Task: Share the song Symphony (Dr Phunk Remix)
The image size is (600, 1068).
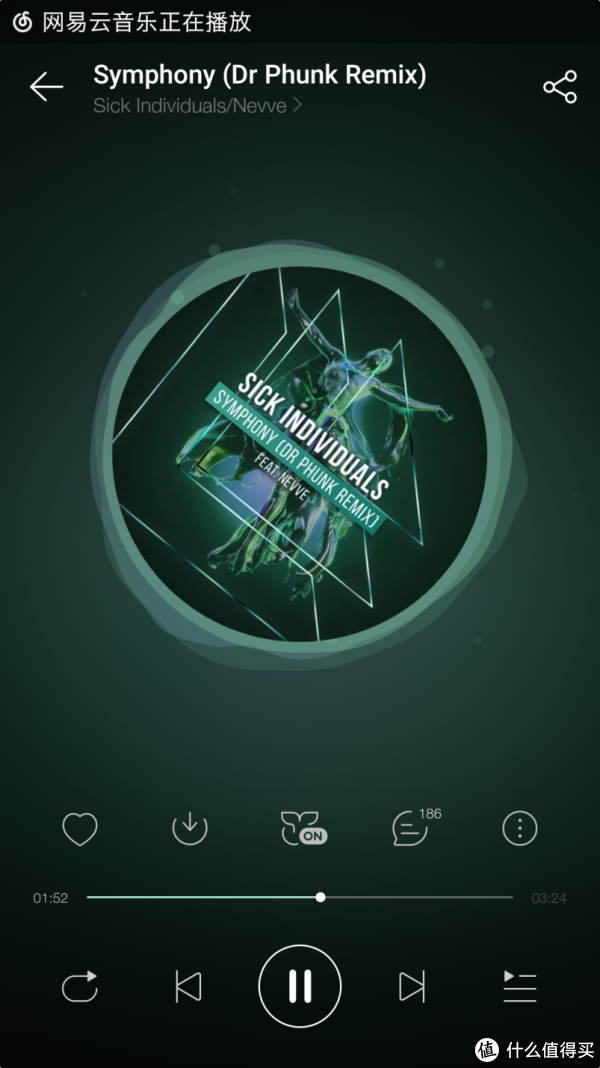Action: click(x=559, y=87)
